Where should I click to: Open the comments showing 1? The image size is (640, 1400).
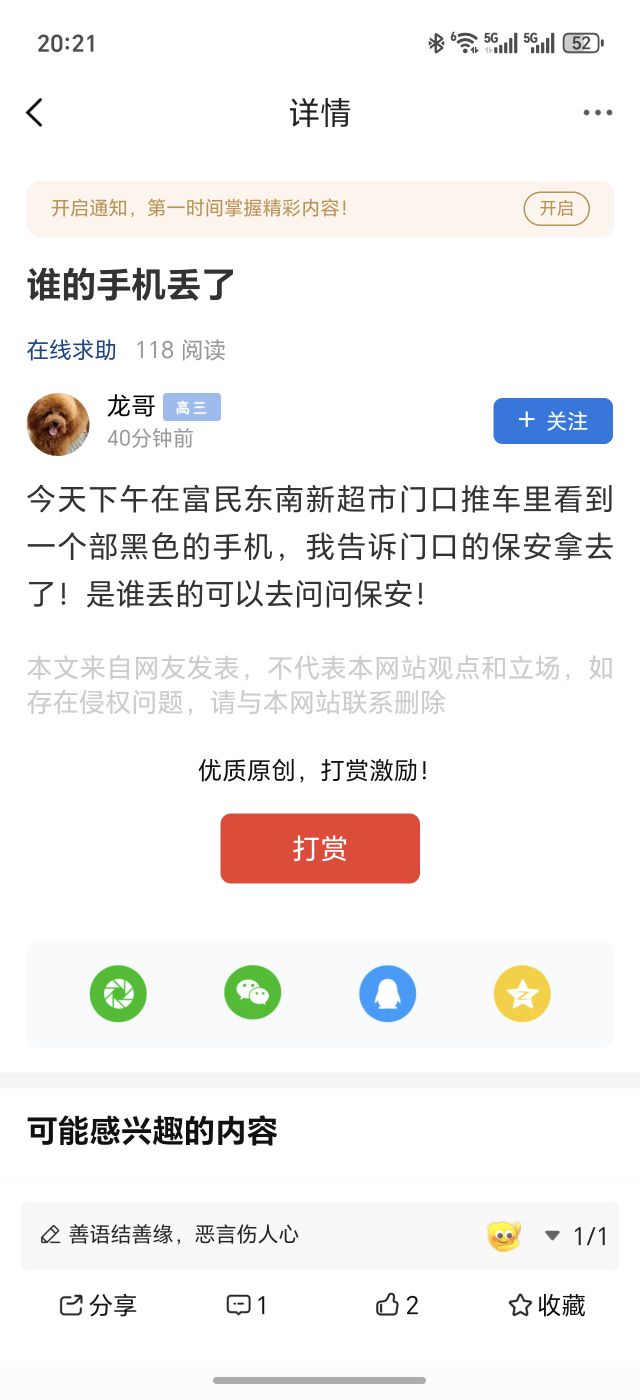pyautogui.click(x=247, y=1305)
